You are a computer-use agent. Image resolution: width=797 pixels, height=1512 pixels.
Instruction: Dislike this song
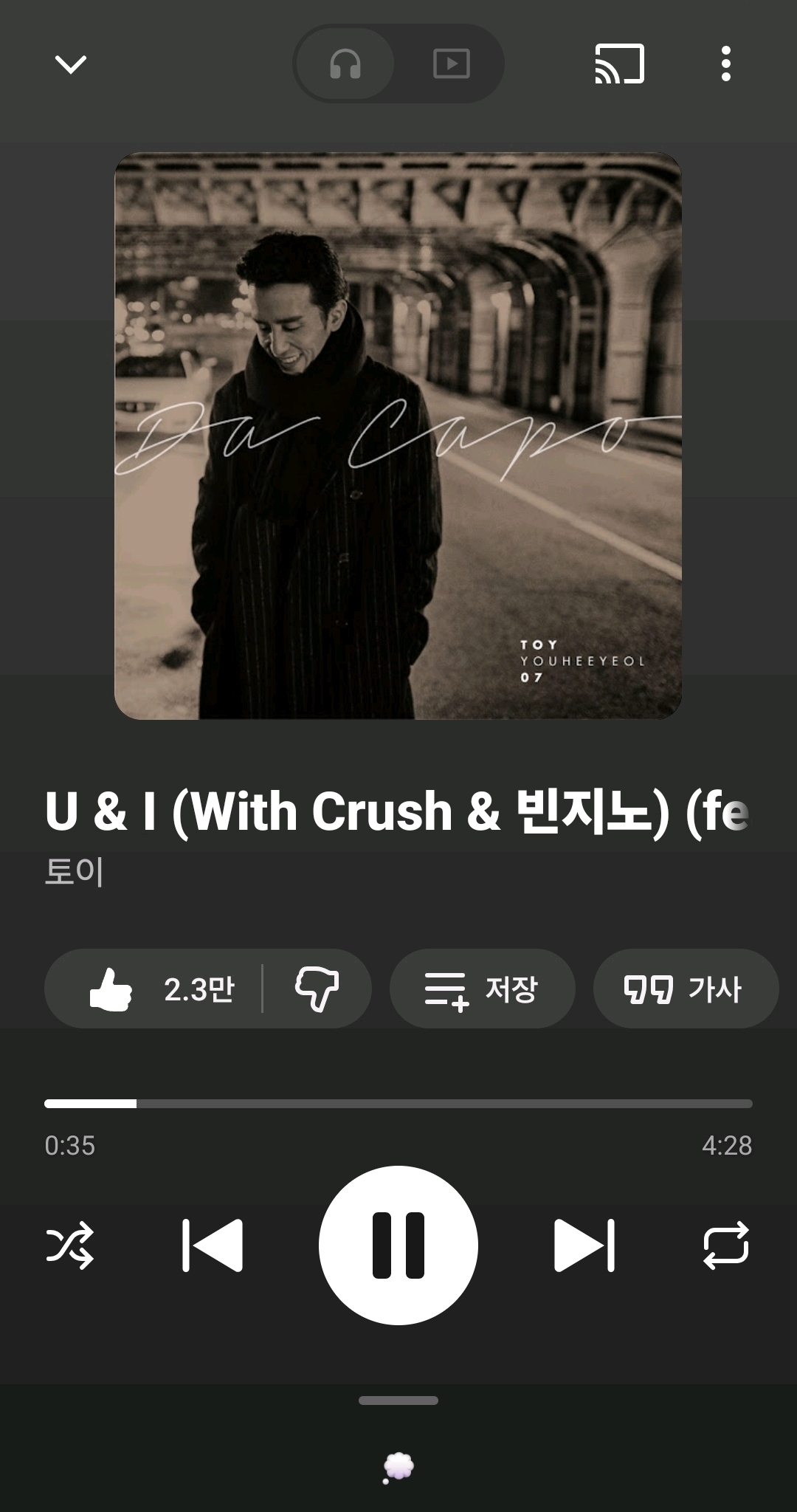click(317, 989)
